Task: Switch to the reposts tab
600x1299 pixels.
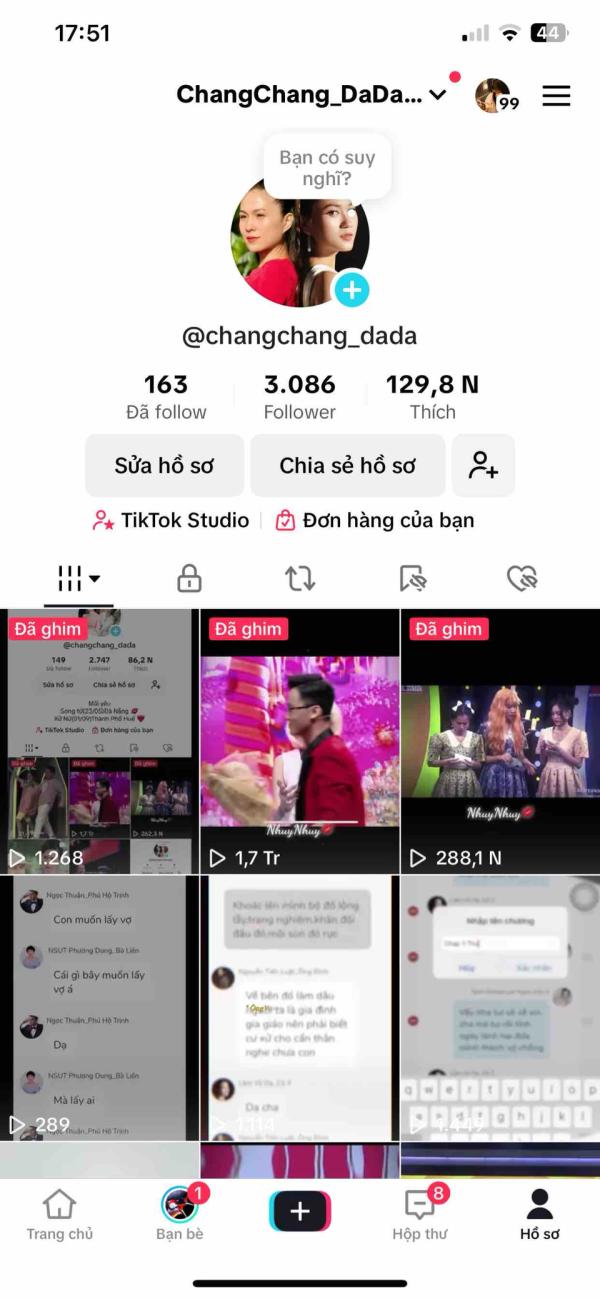Action: (299, 578)
